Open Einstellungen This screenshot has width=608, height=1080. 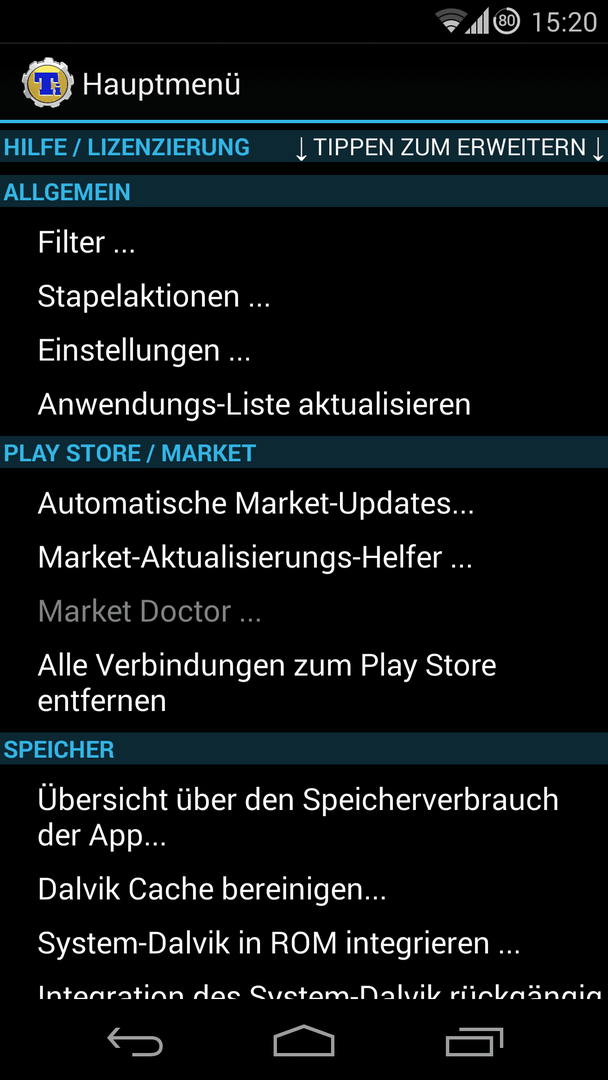pos(304,351)
